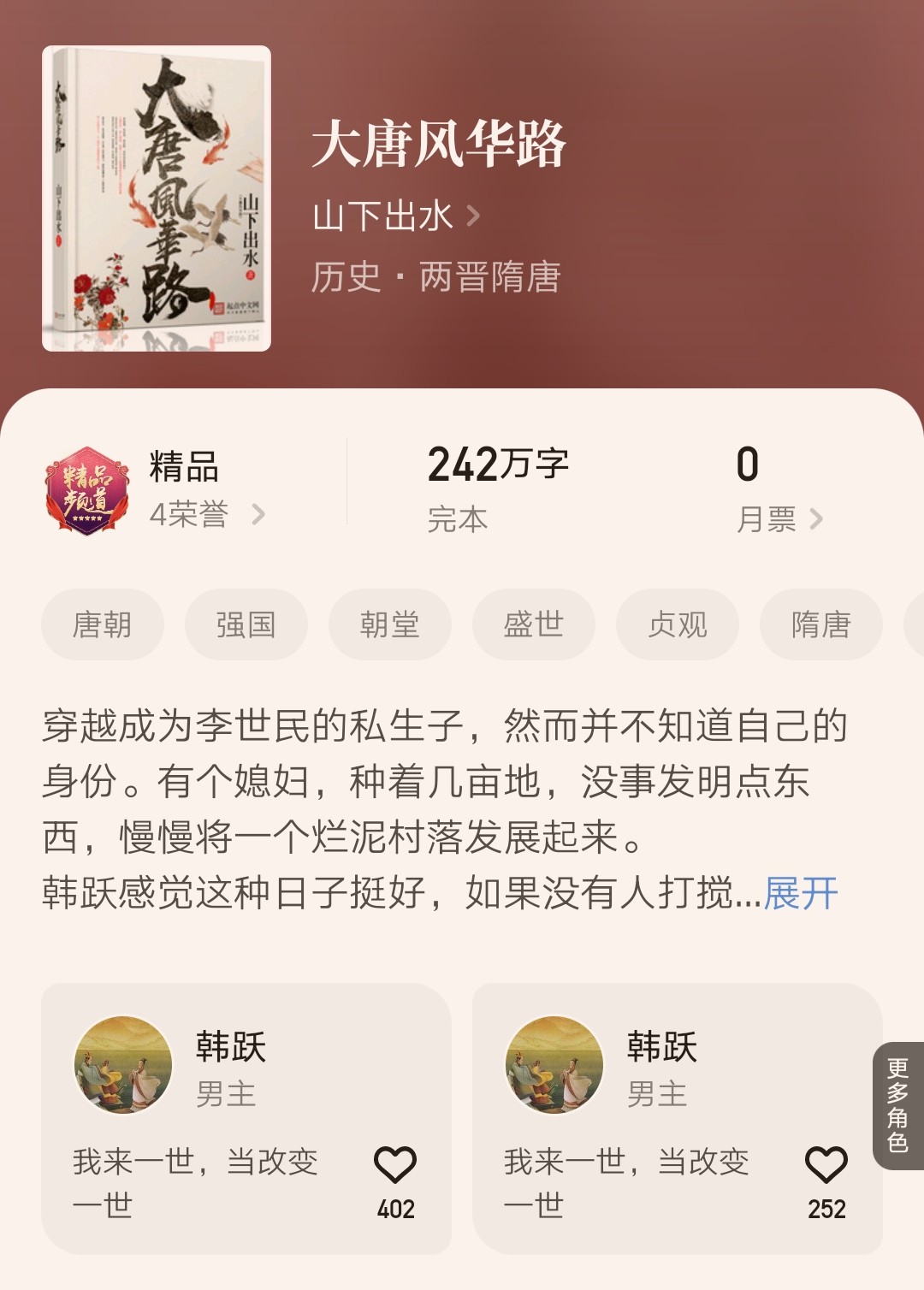Select the 唐朝 tag

(x=102, y=625)
